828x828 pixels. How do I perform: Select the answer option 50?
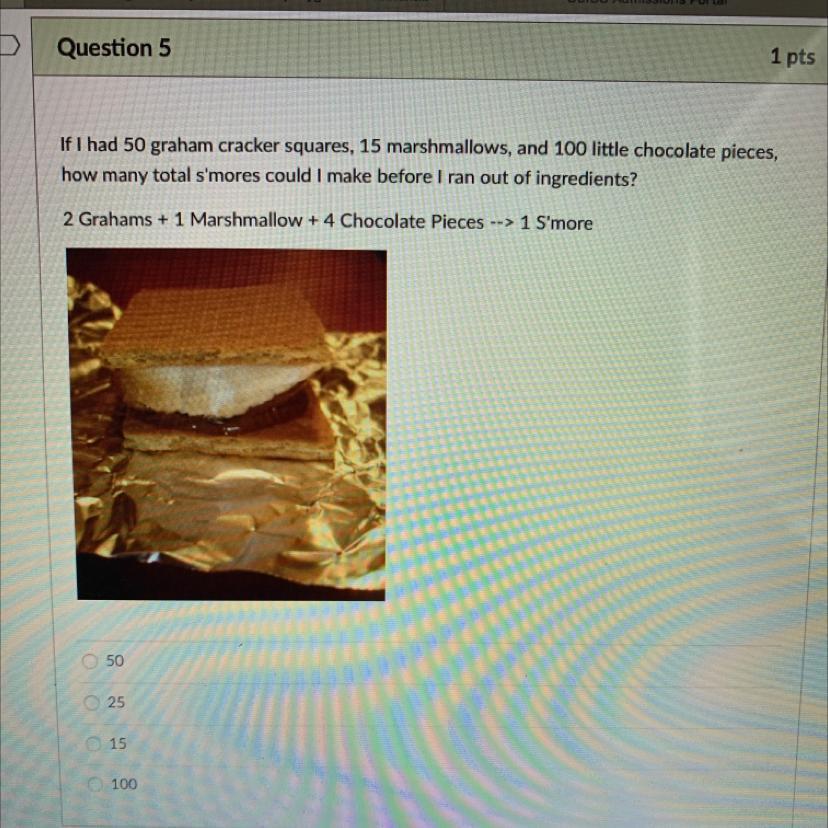90,661
